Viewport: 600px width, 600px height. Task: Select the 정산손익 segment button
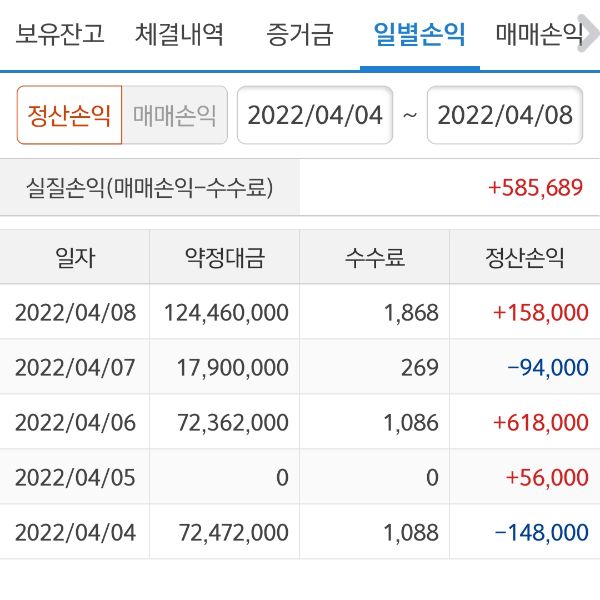69,115
